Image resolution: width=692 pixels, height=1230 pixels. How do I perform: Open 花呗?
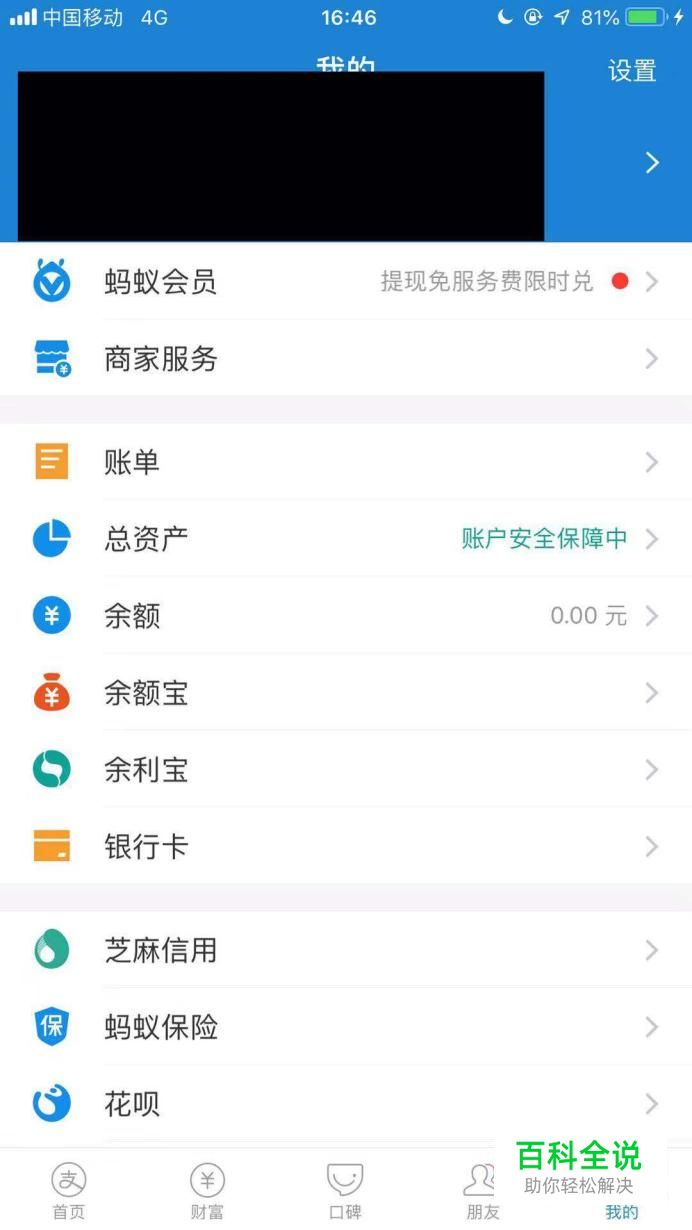(x=346, y=1104)
